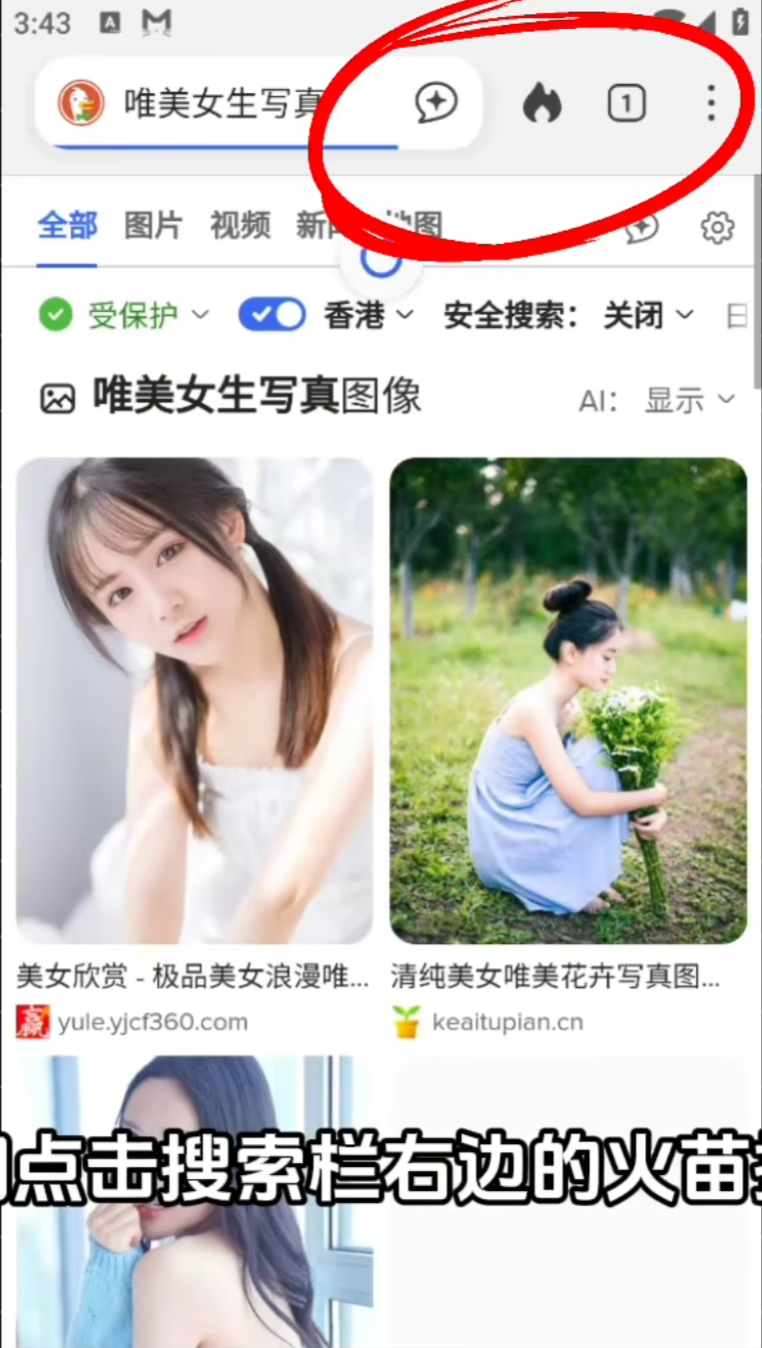This screenshot has width=762, height=1348.
Task: Open the browser overflow menu
Action: point(711,103)
